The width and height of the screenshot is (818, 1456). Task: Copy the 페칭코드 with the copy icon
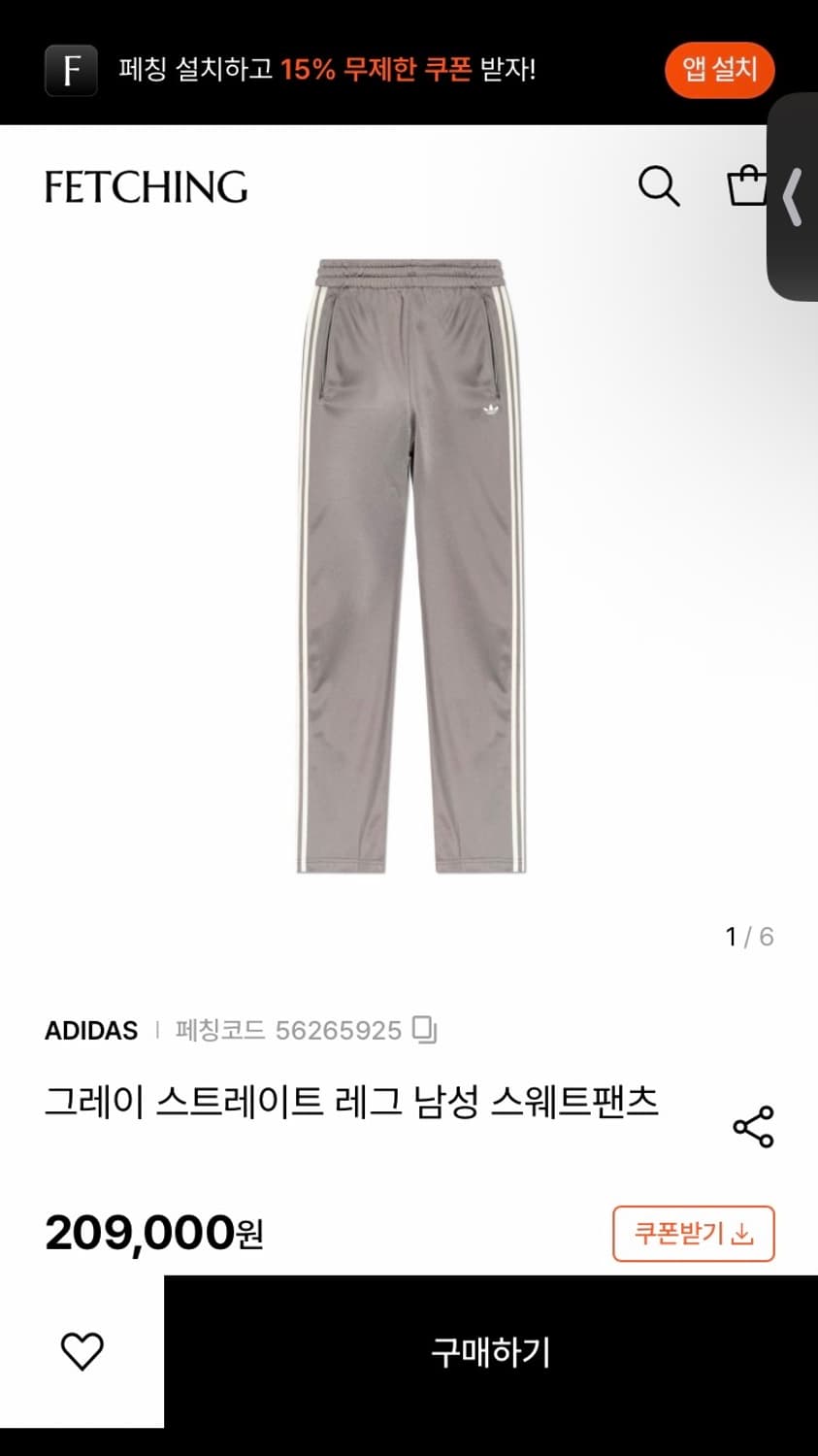pyautogui.click(x=424, y=1031)
